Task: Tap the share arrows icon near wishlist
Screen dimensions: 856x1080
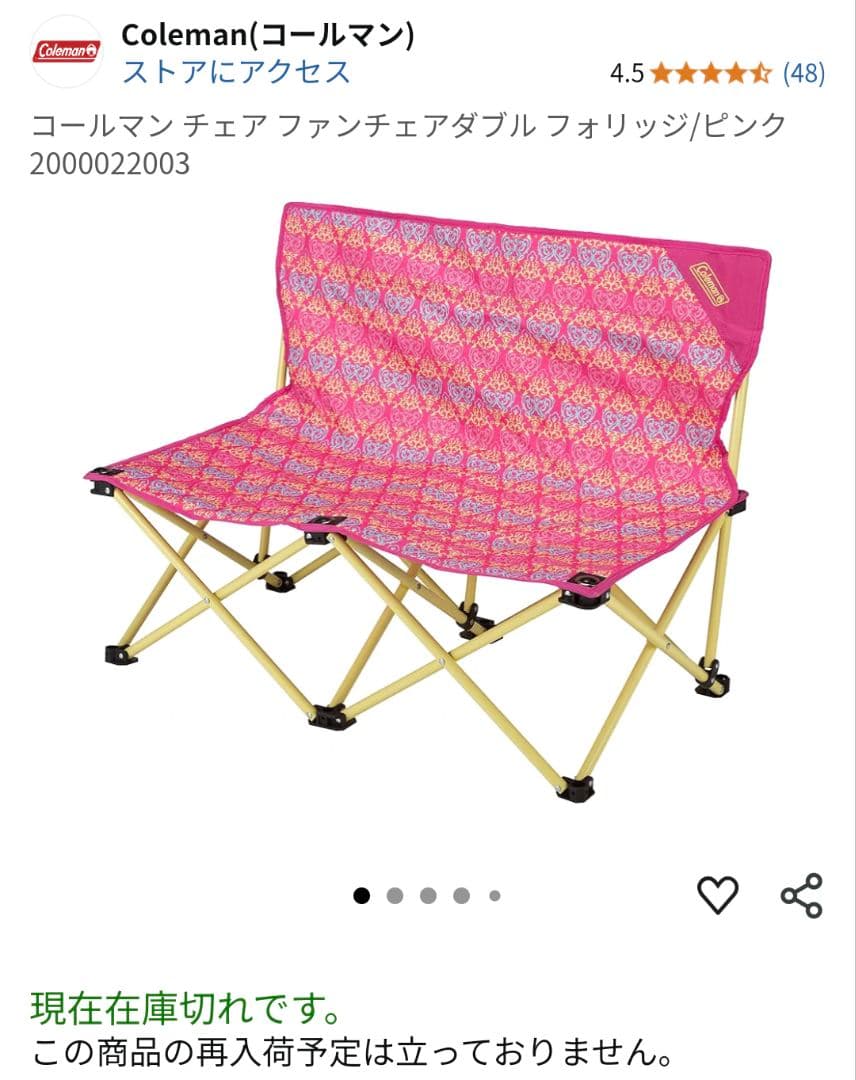Action: click(800, 898)
